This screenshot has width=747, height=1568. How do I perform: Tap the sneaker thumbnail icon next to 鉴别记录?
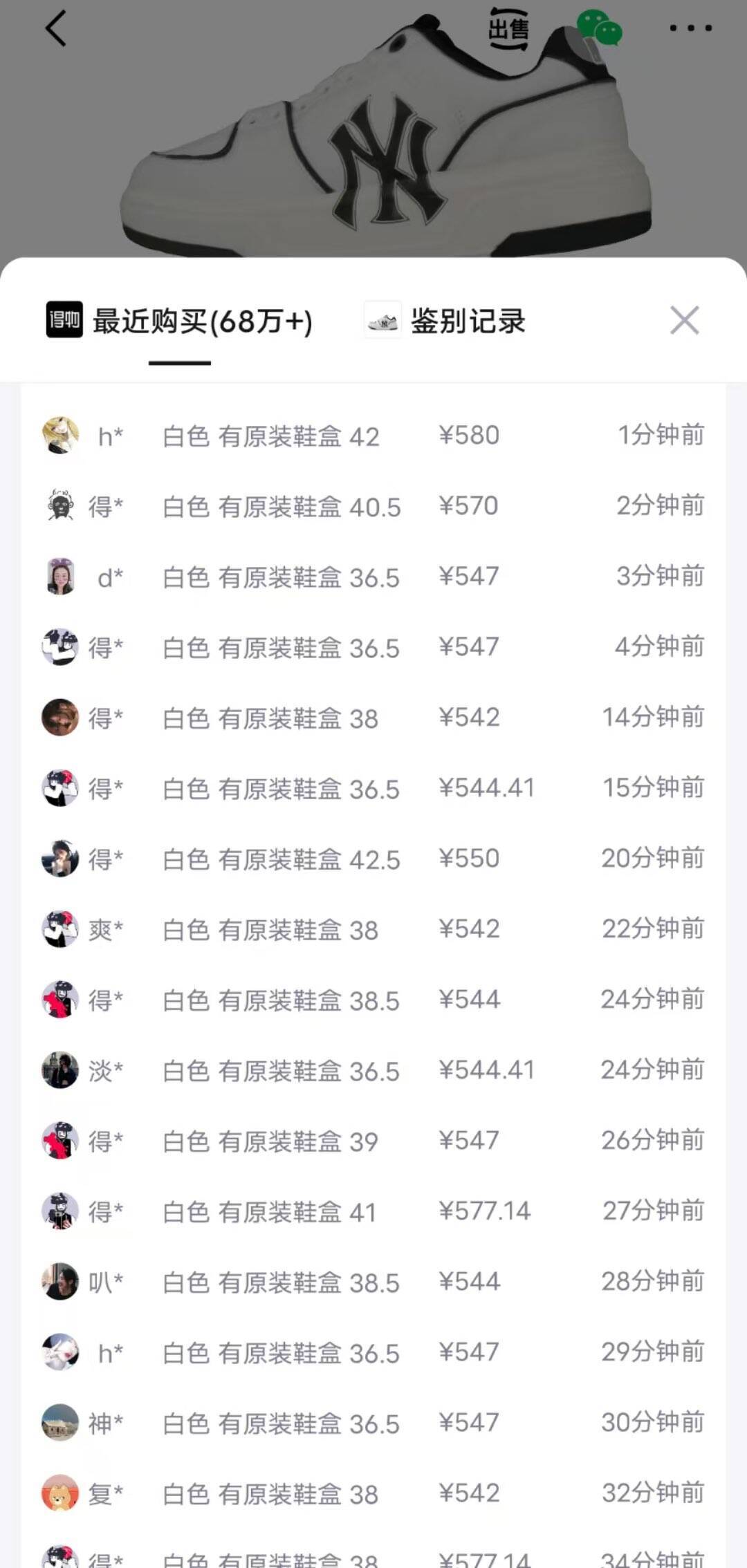[380, 321]
